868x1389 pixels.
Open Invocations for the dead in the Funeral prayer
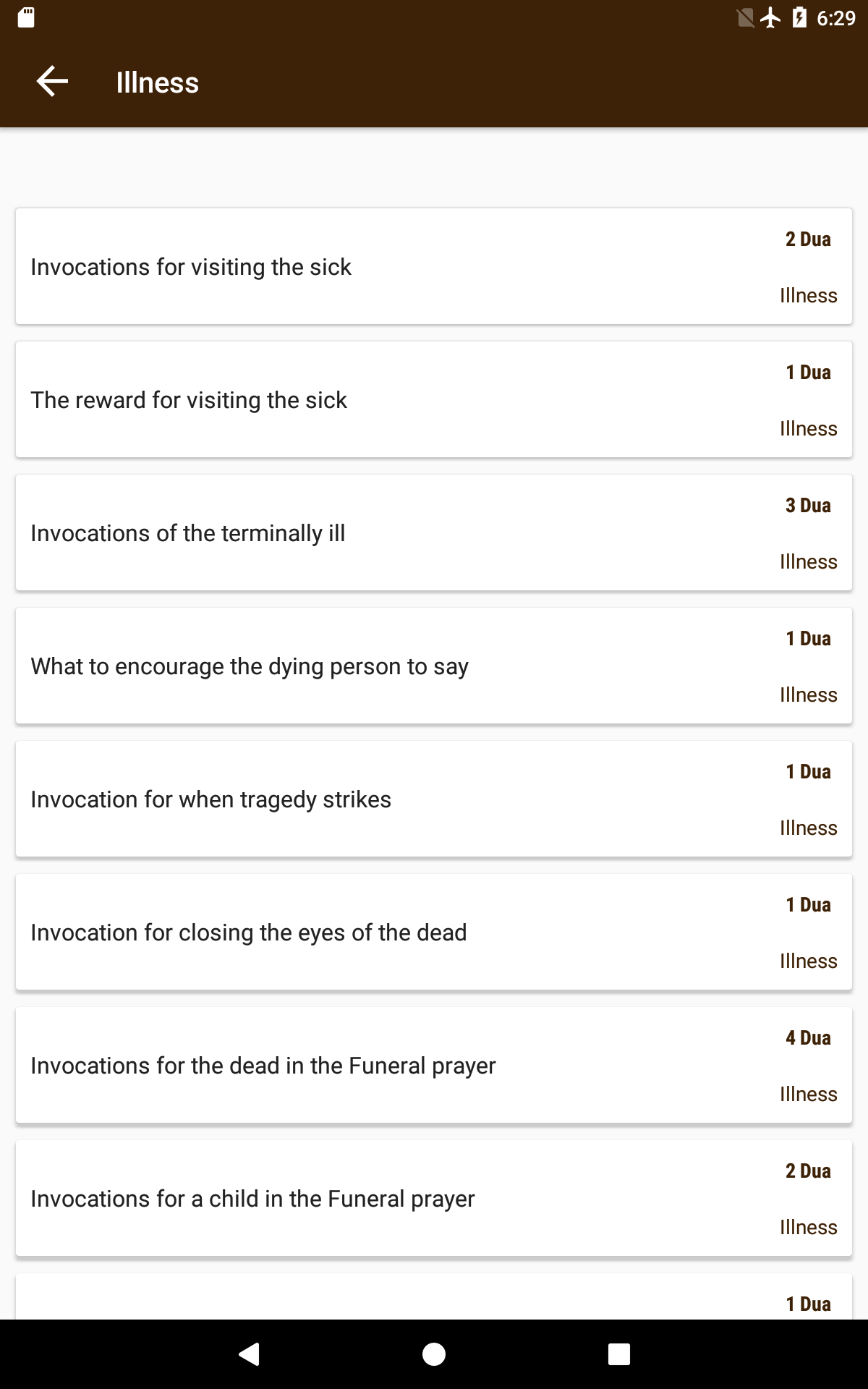click(434, 1065)
